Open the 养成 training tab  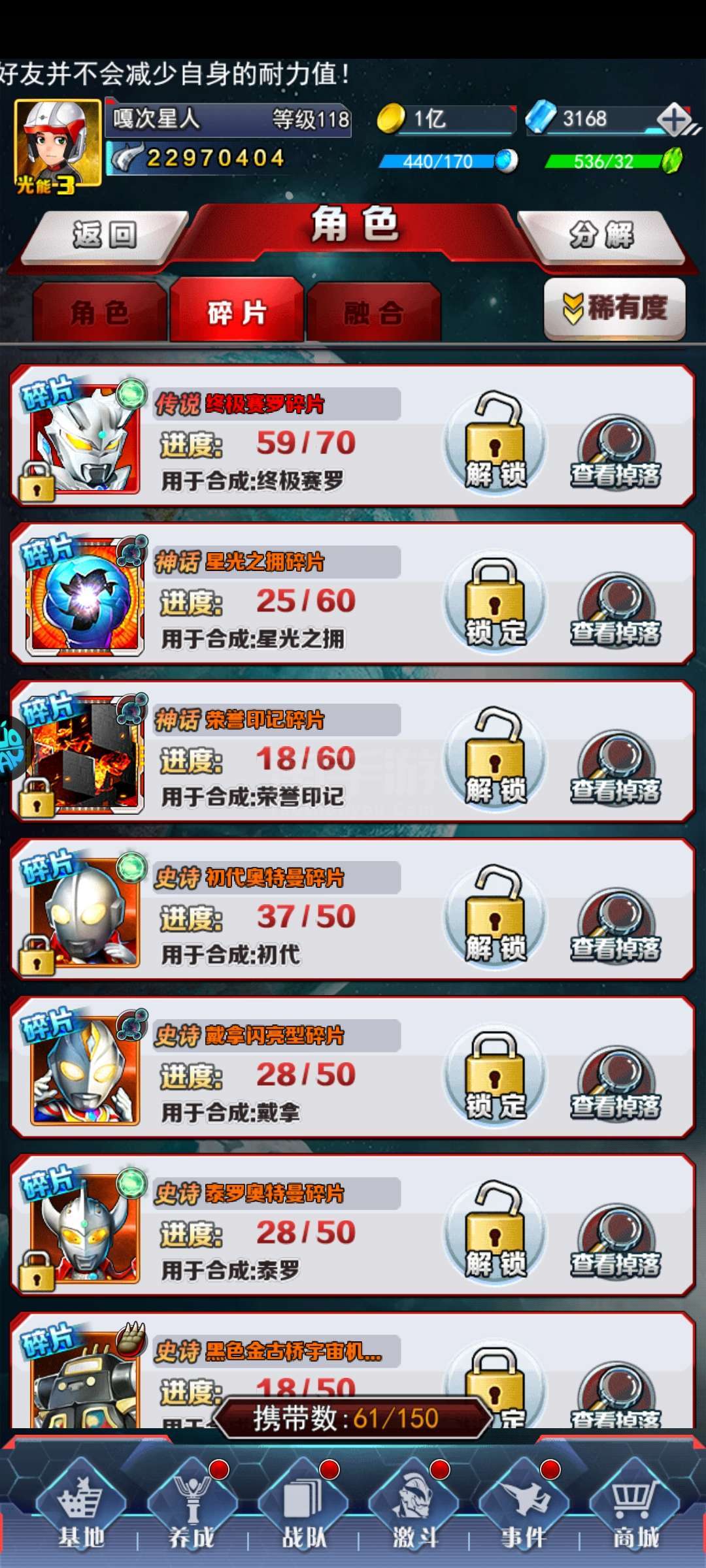click(192, 1511)
